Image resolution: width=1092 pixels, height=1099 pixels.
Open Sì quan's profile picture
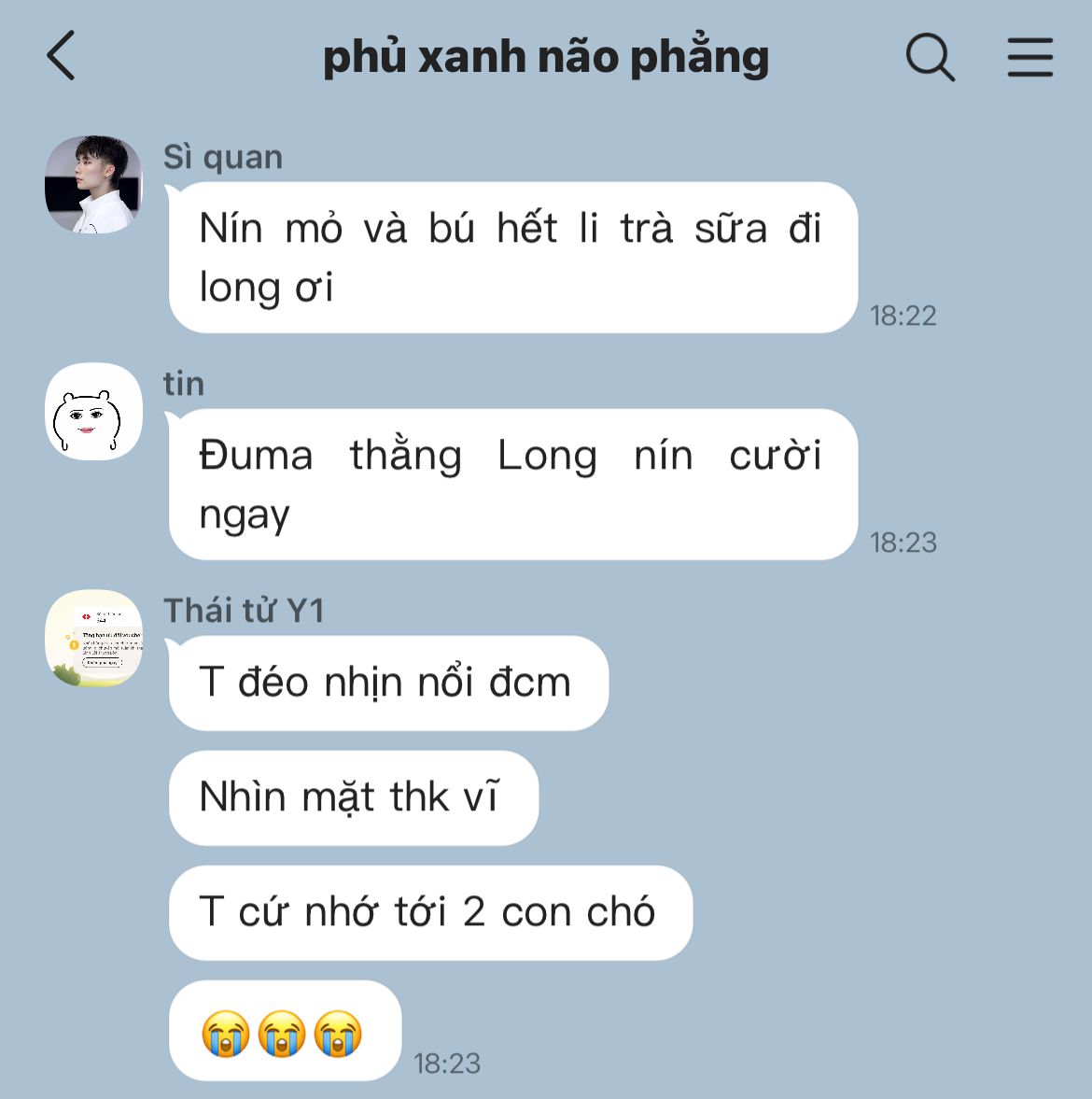click(93, 184)
